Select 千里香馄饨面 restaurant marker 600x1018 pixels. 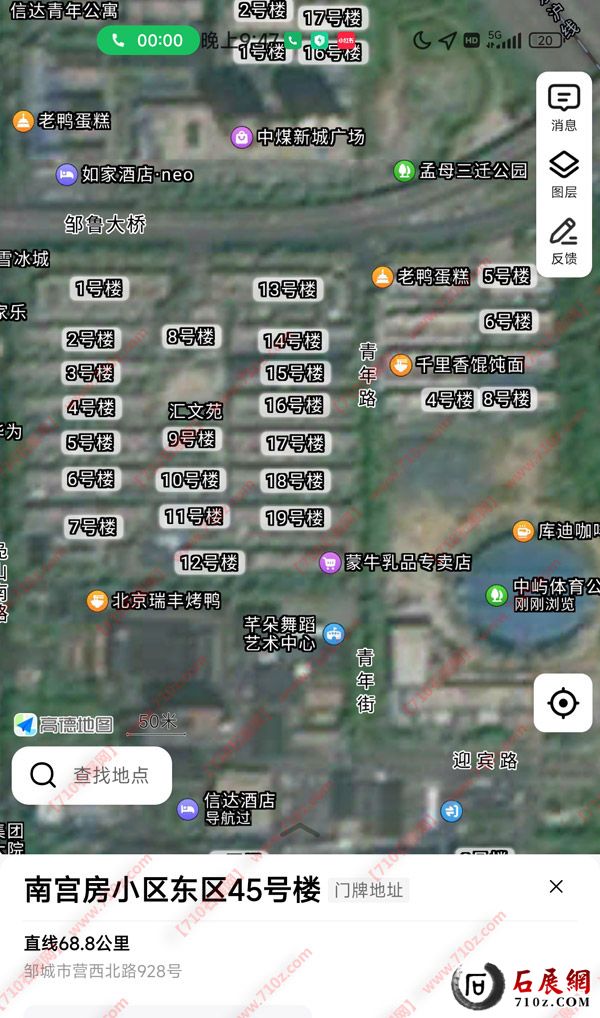pos(400,365)
